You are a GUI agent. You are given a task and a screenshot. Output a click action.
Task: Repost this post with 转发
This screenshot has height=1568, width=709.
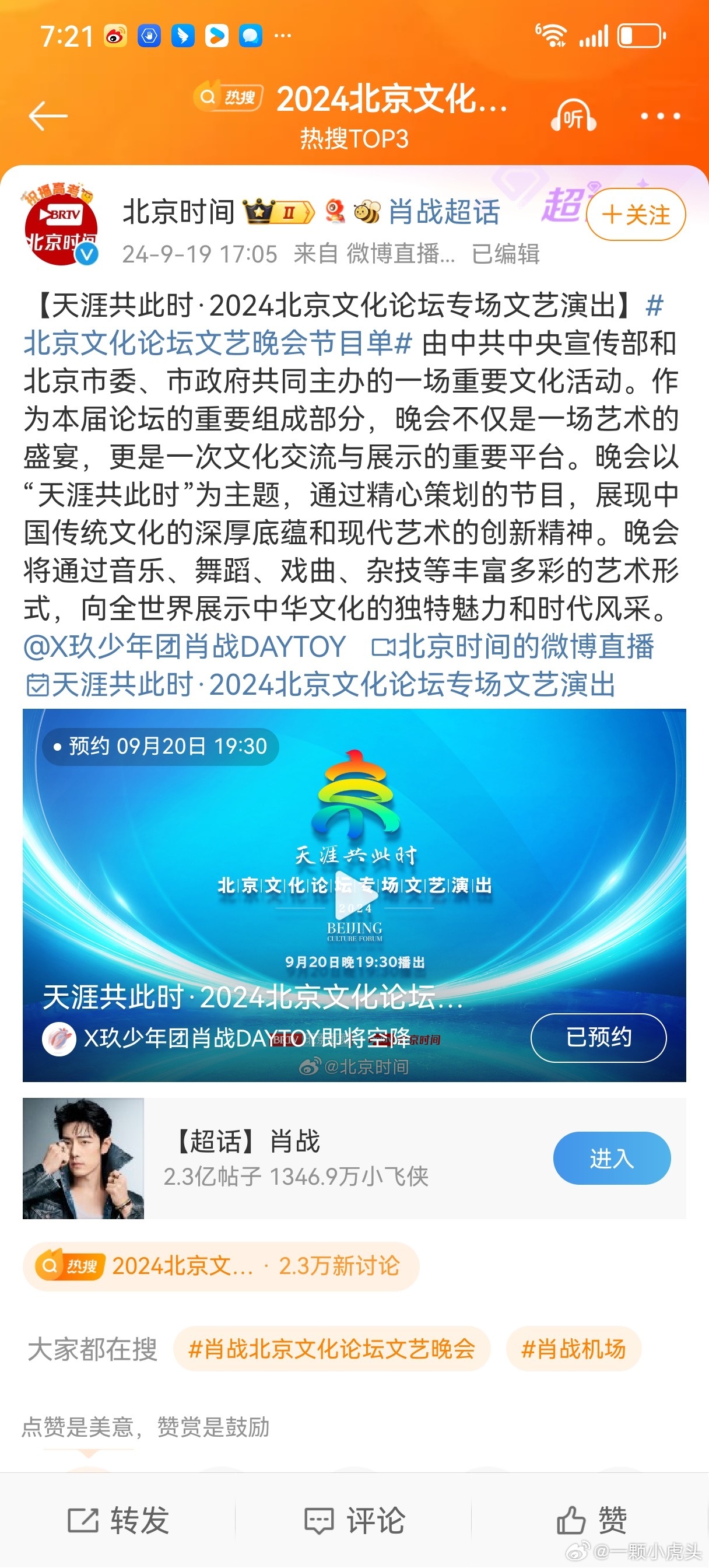[119, 1520]
